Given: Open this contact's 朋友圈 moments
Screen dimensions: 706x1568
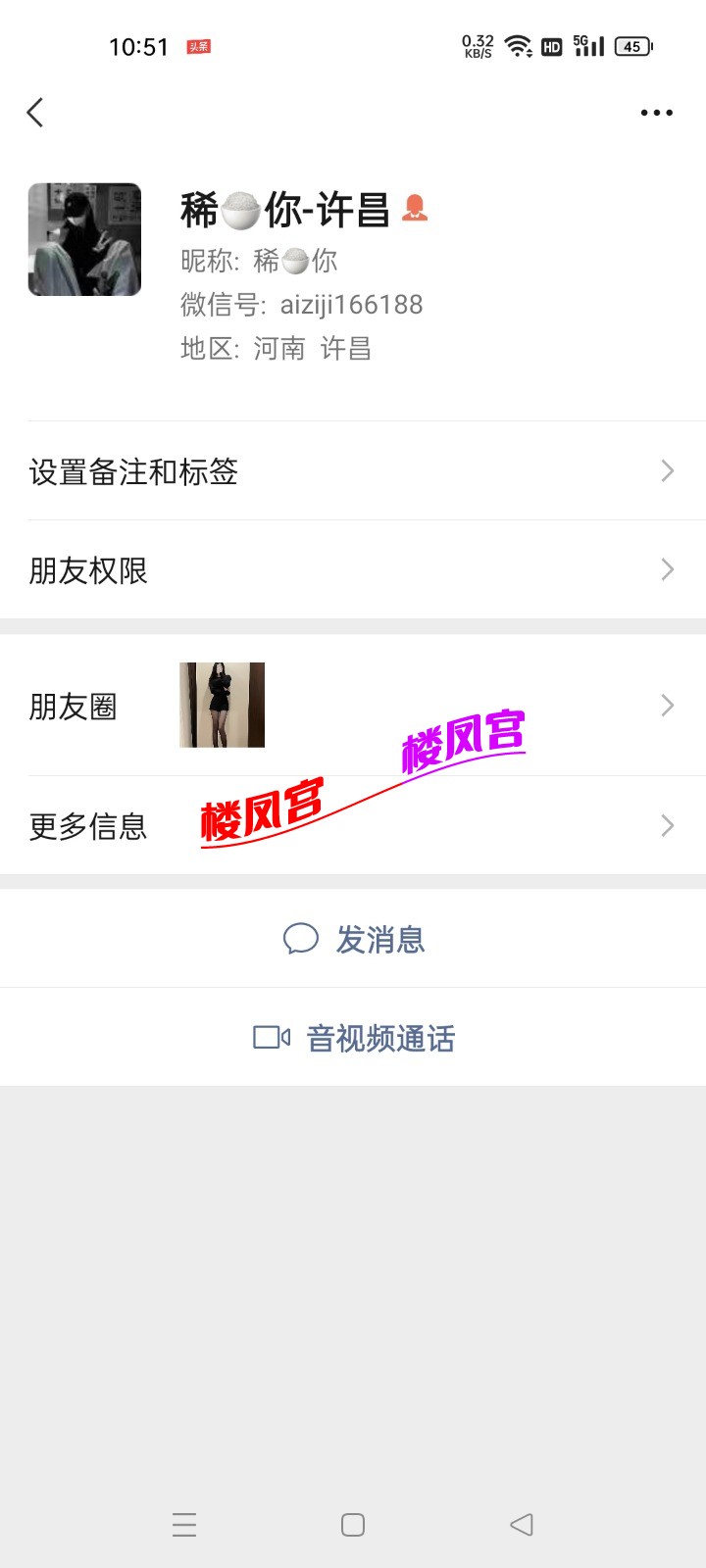Looking at the screenshot, I should point(353,706).
